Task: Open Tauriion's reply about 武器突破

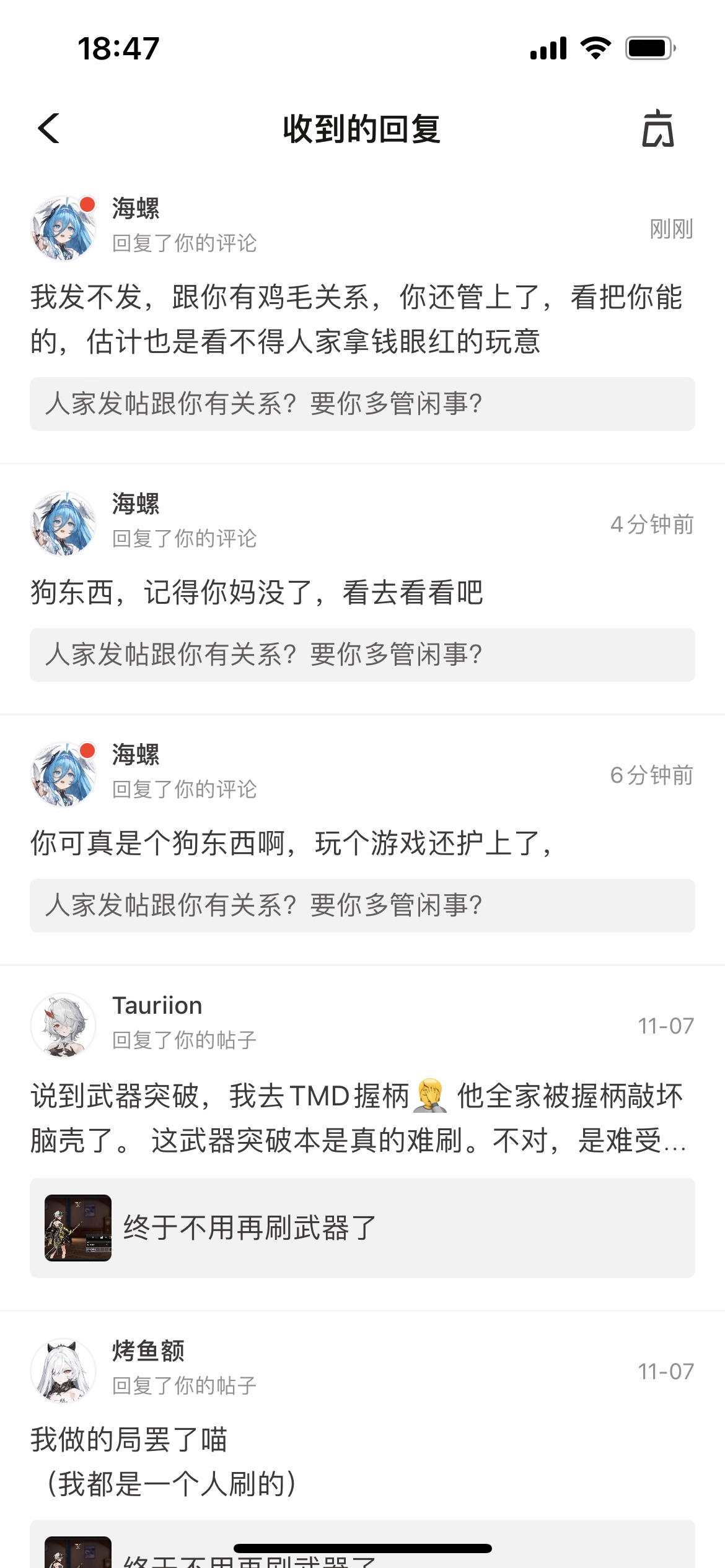Action: click(x=356, y=1118)
